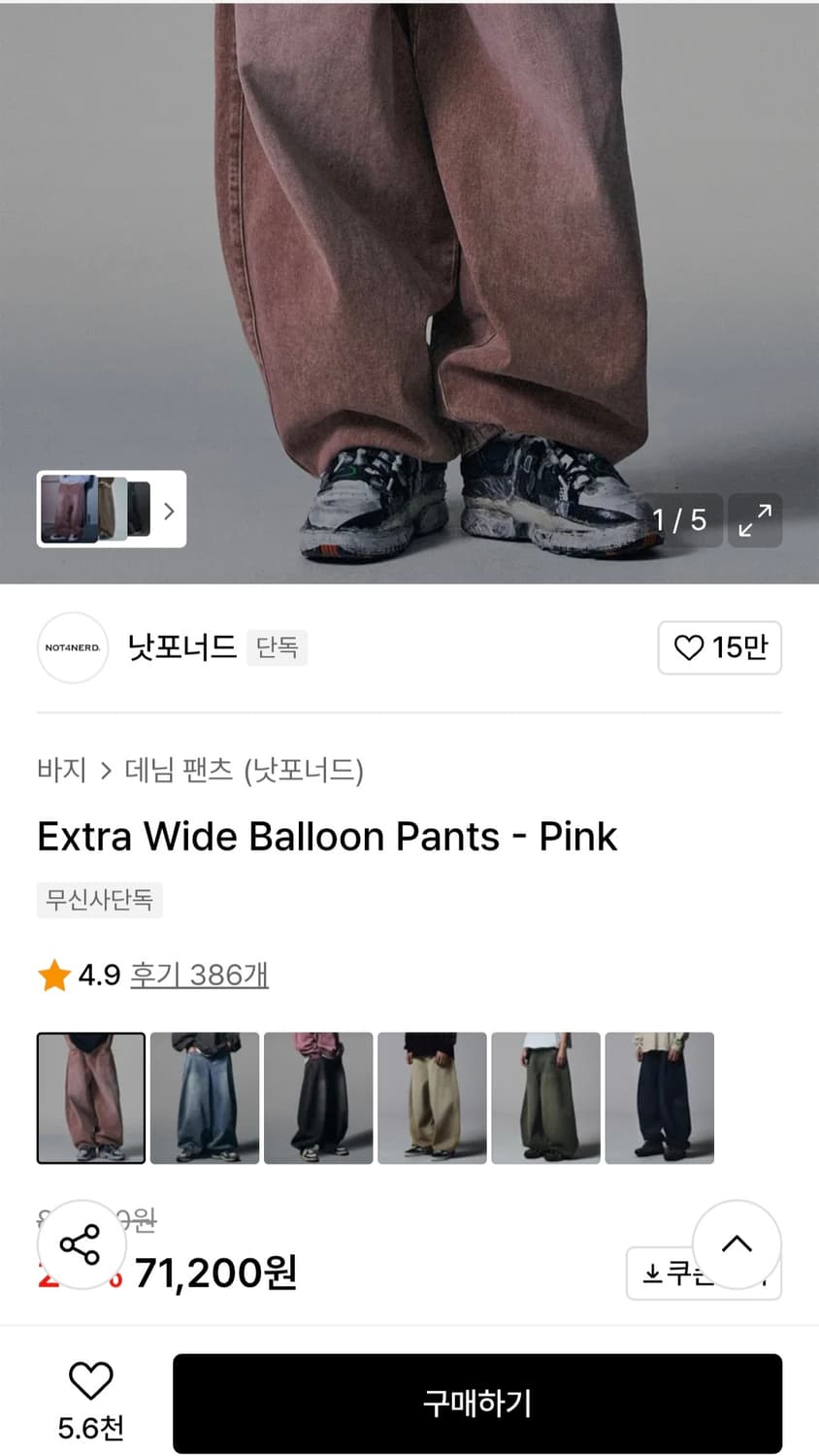Tap the share icon over the price

click(82, 1244)
